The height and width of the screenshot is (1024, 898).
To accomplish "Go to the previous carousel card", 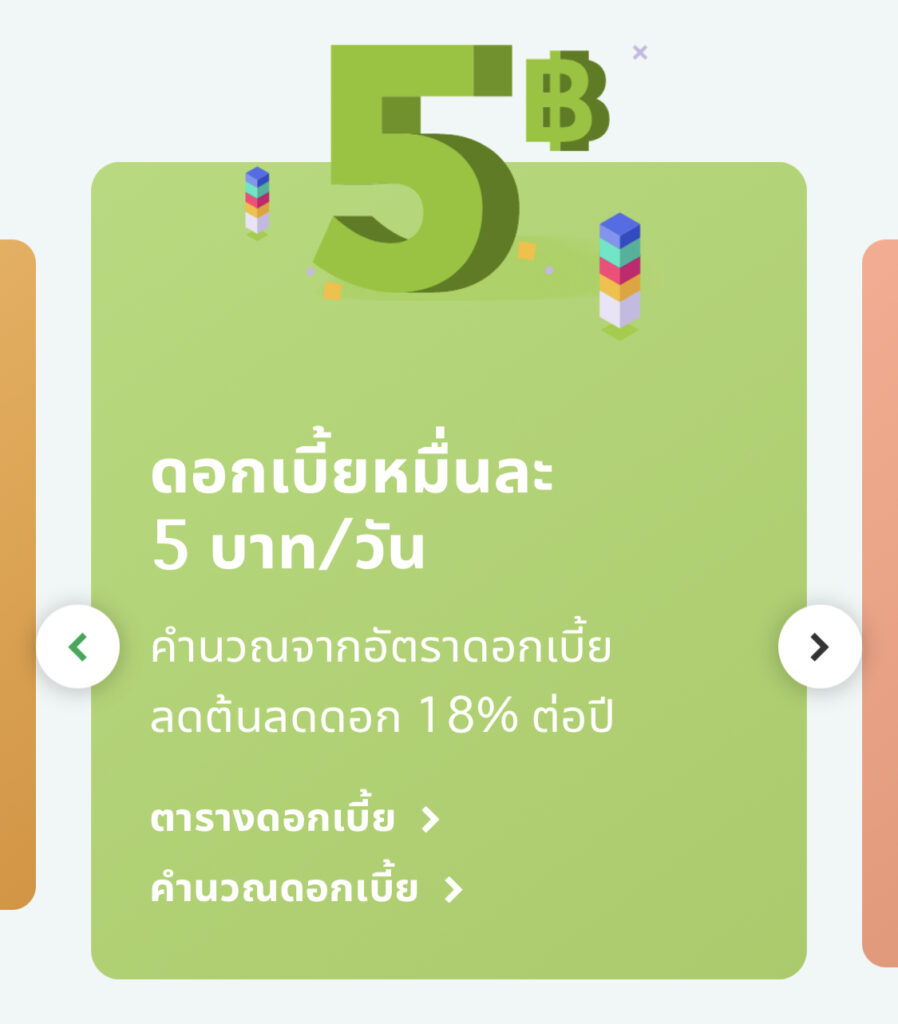I will [x=78, y=647].
